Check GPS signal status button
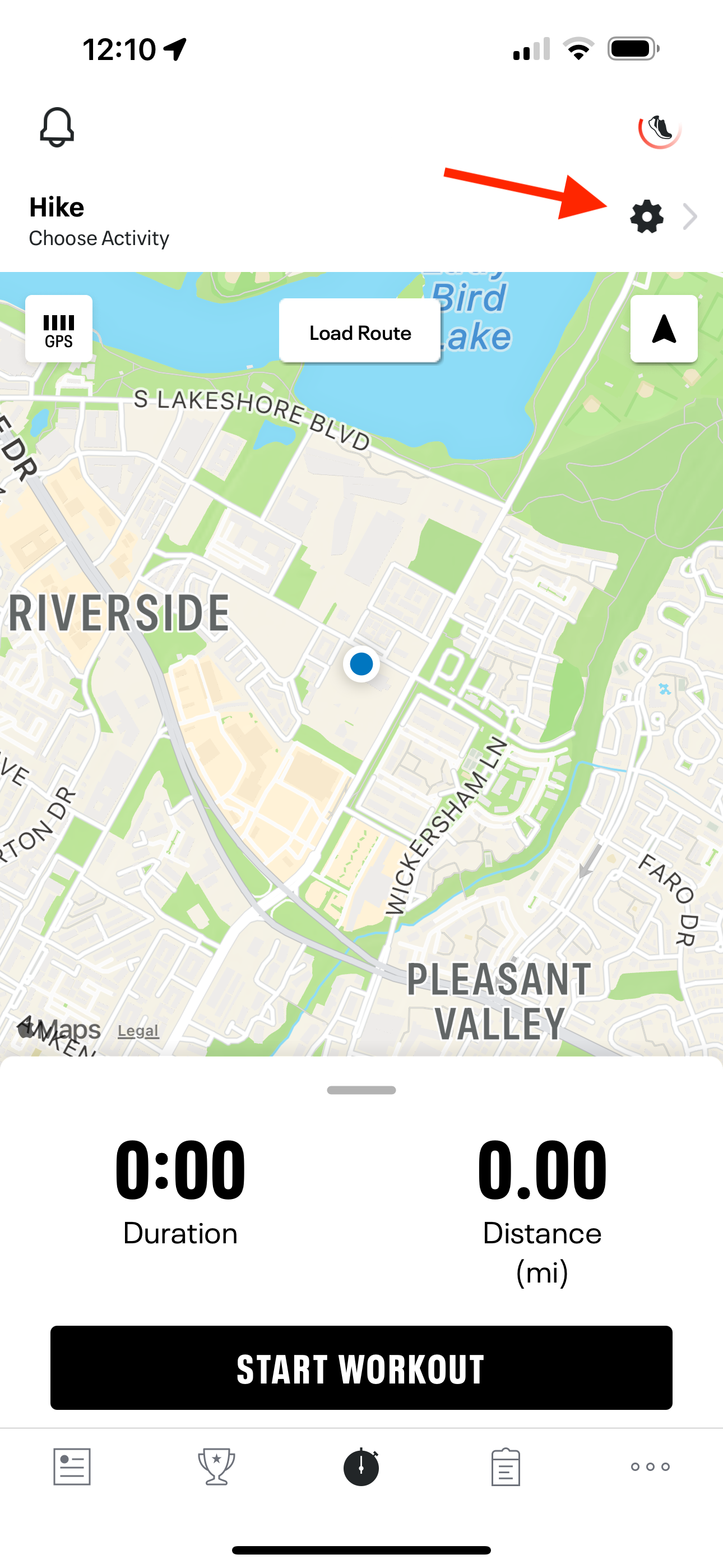The image size is (723, 1568). click(x=58, y=329)
